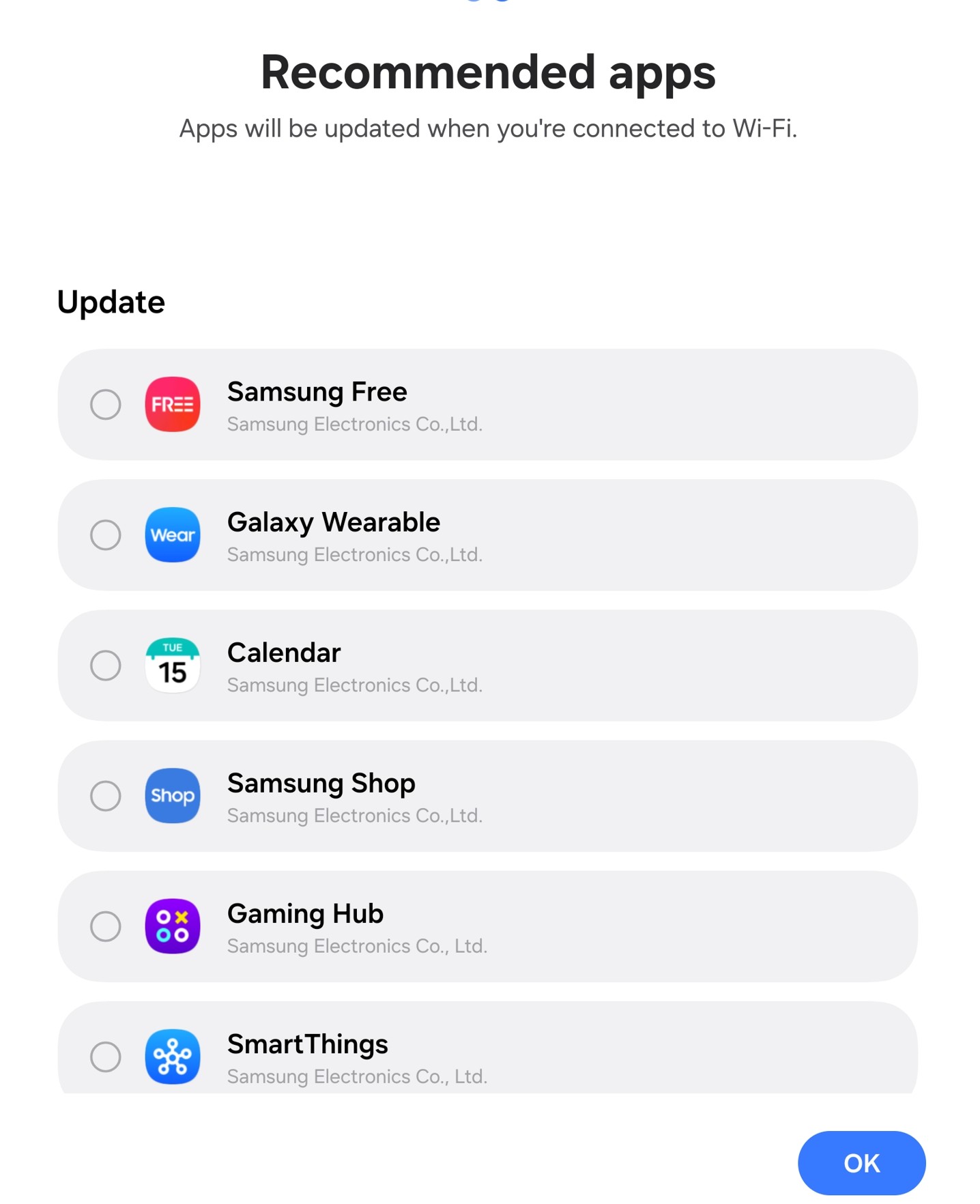Screen dimensions: 980x1204
Task: Select the Samsung Free app for update
Action: coord(106,405)
